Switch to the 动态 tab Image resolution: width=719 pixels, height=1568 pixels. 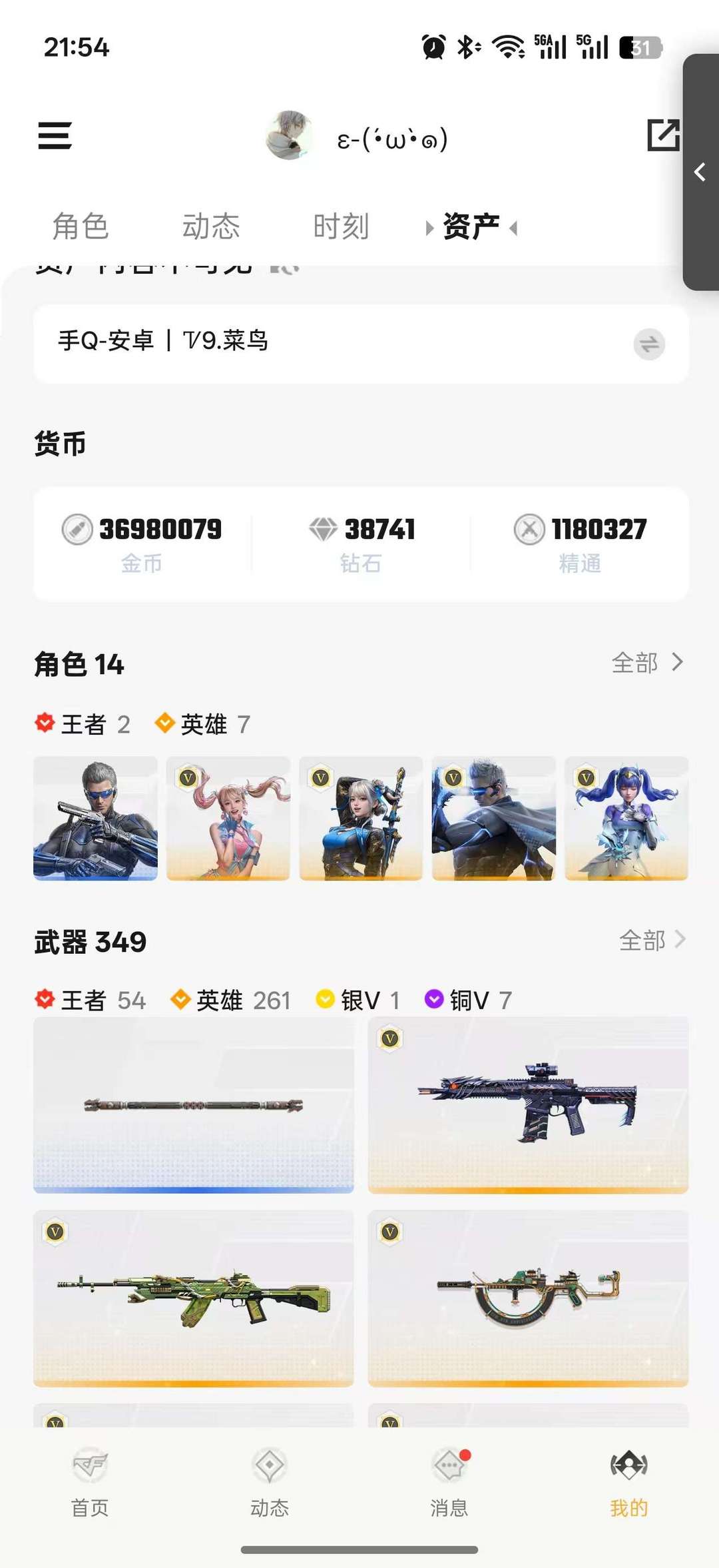(210, 226)
